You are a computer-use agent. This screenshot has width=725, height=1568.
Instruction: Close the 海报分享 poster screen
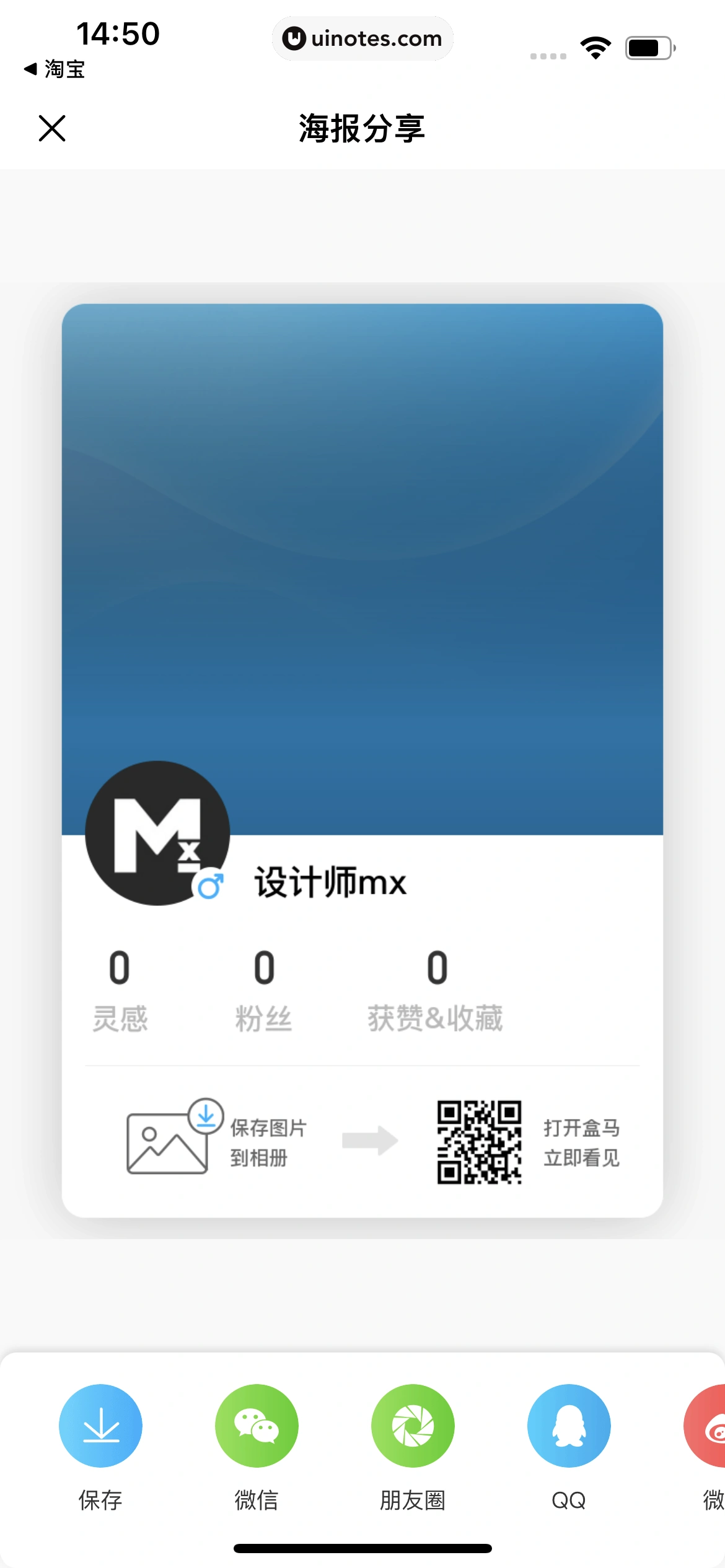[52, 129]
